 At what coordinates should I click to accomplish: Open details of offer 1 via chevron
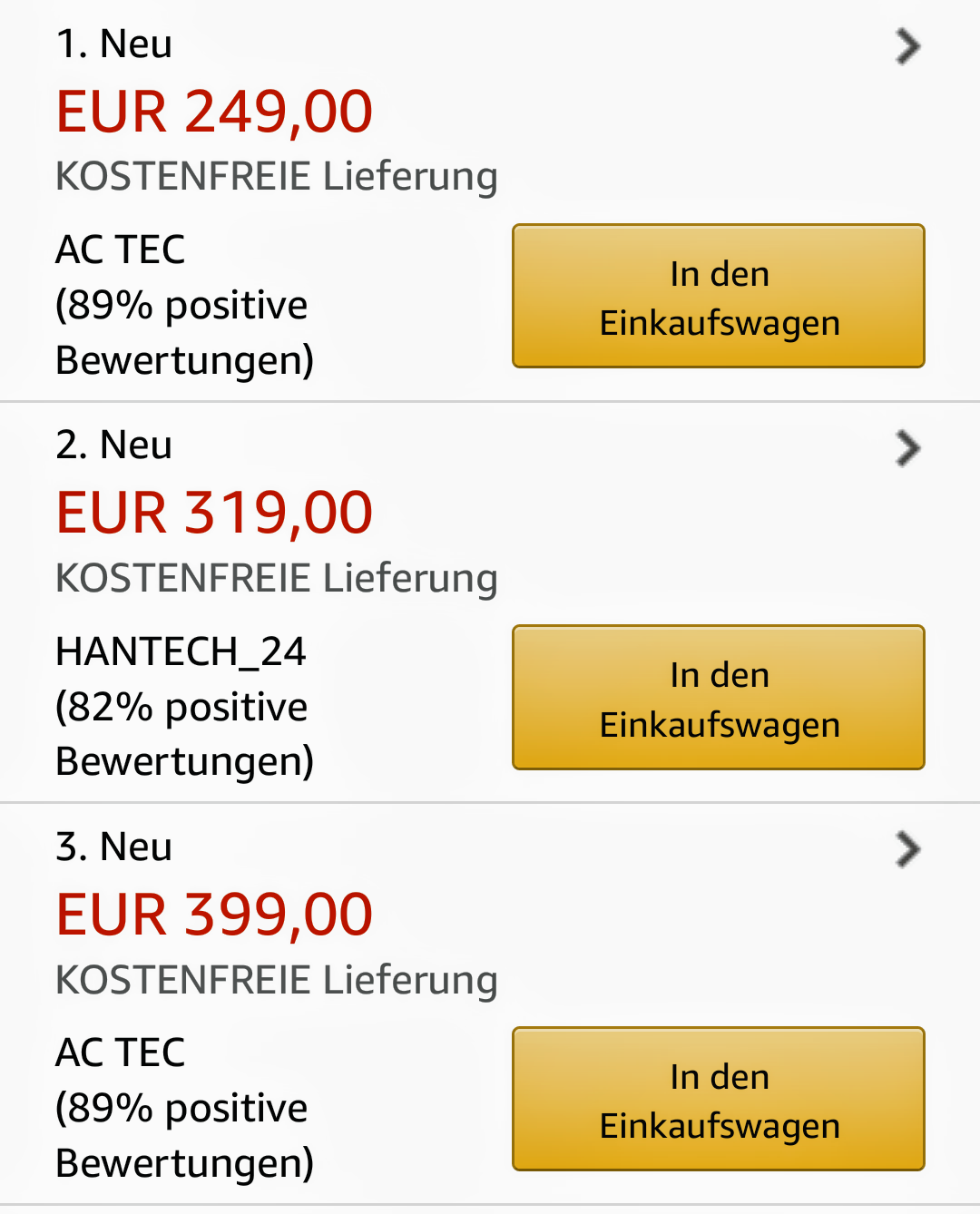click(907, 47)
